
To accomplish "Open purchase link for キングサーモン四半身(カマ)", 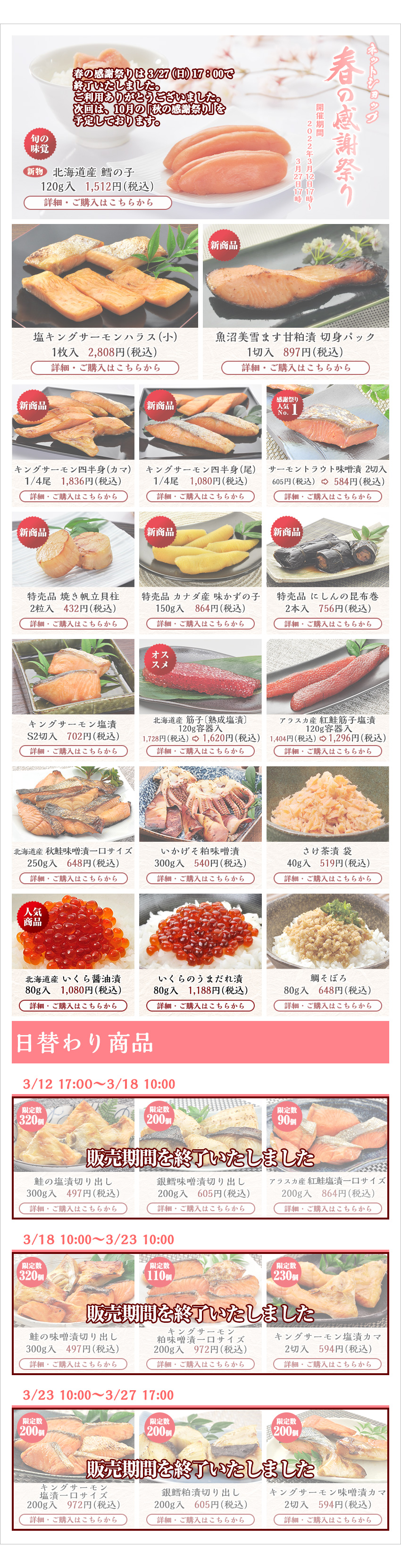I will (73, 496).
